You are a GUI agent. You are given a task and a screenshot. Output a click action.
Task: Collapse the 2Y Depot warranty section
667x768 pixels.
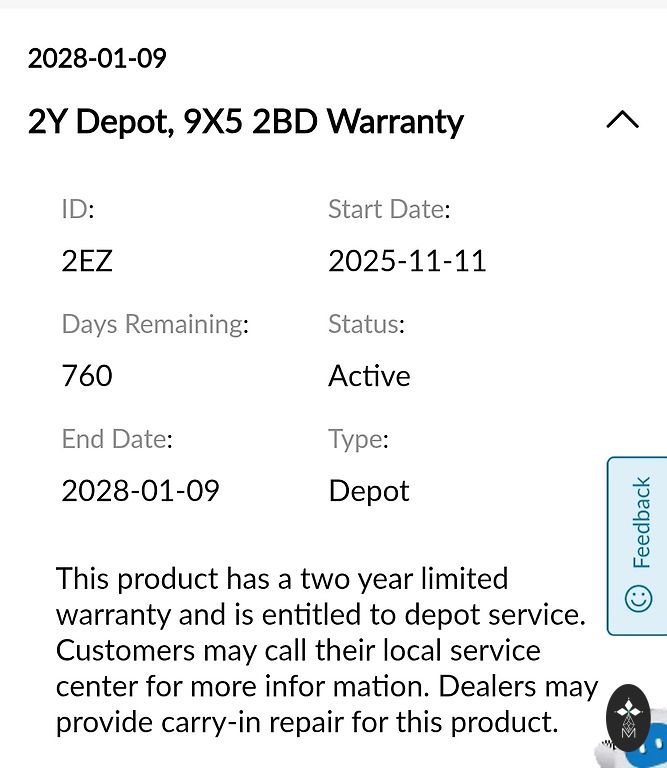coord(622,121)
